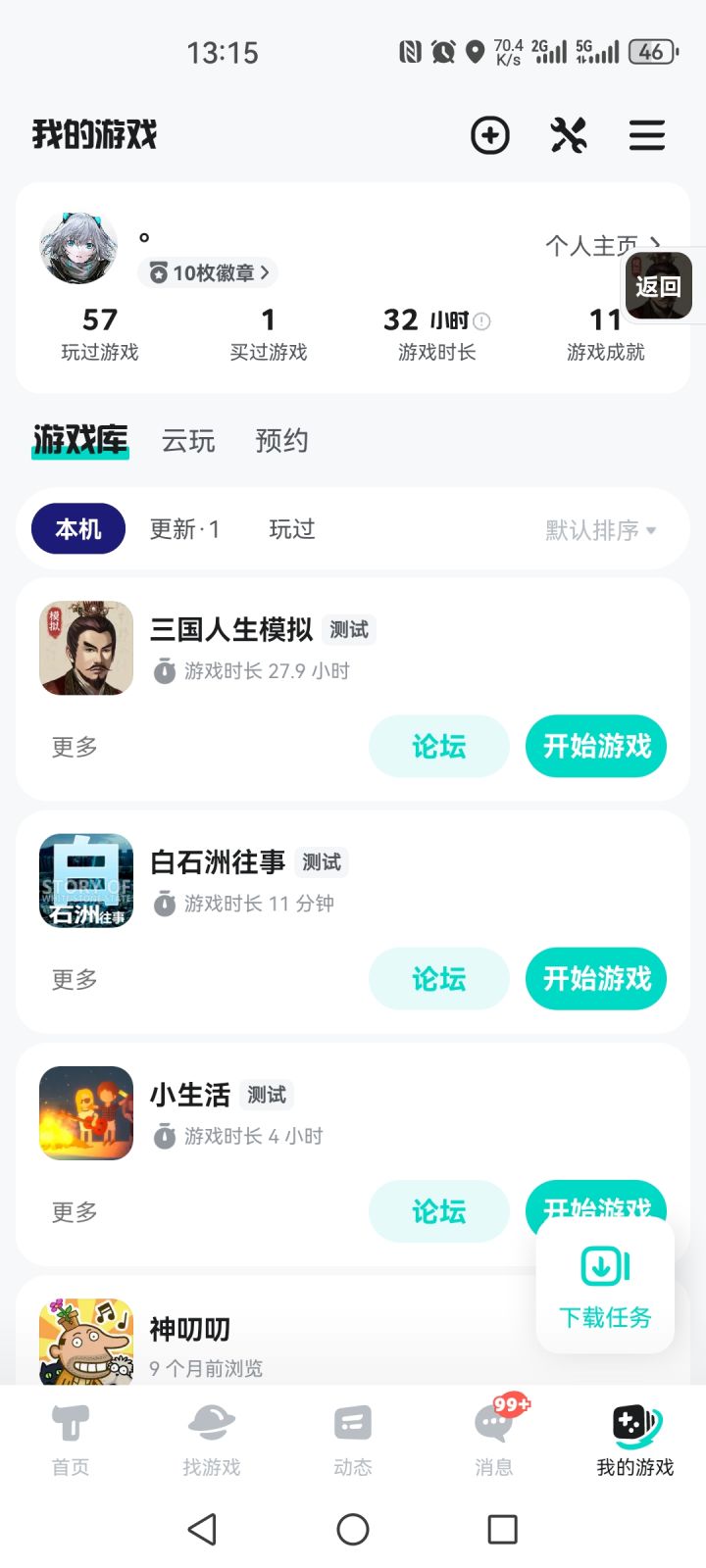Viewport: 706px width, 1568px height.
Task: Tap the add (plus) icon in header
Action: (x=490, y=135)
